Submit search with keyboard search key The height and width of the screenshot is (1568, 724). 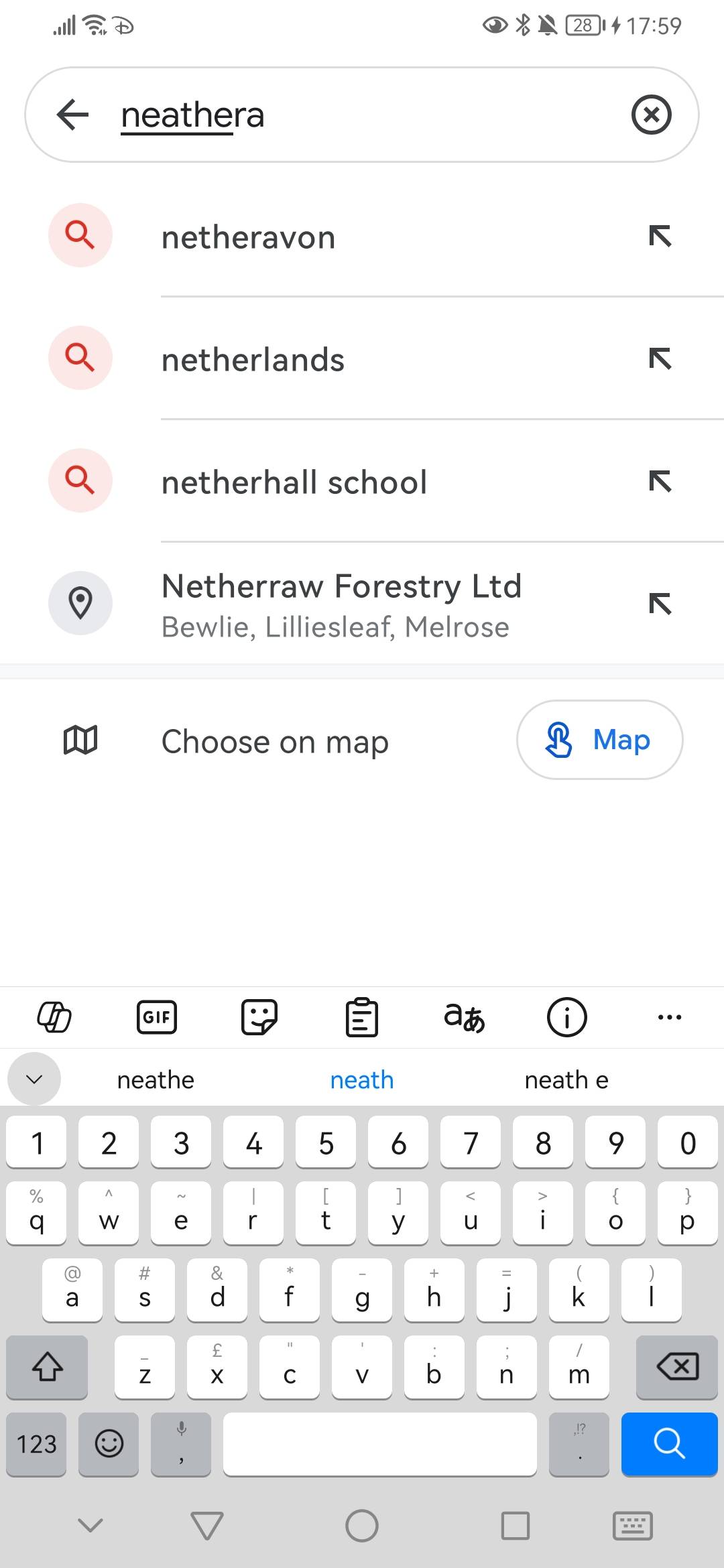[x=669, y=1443]
